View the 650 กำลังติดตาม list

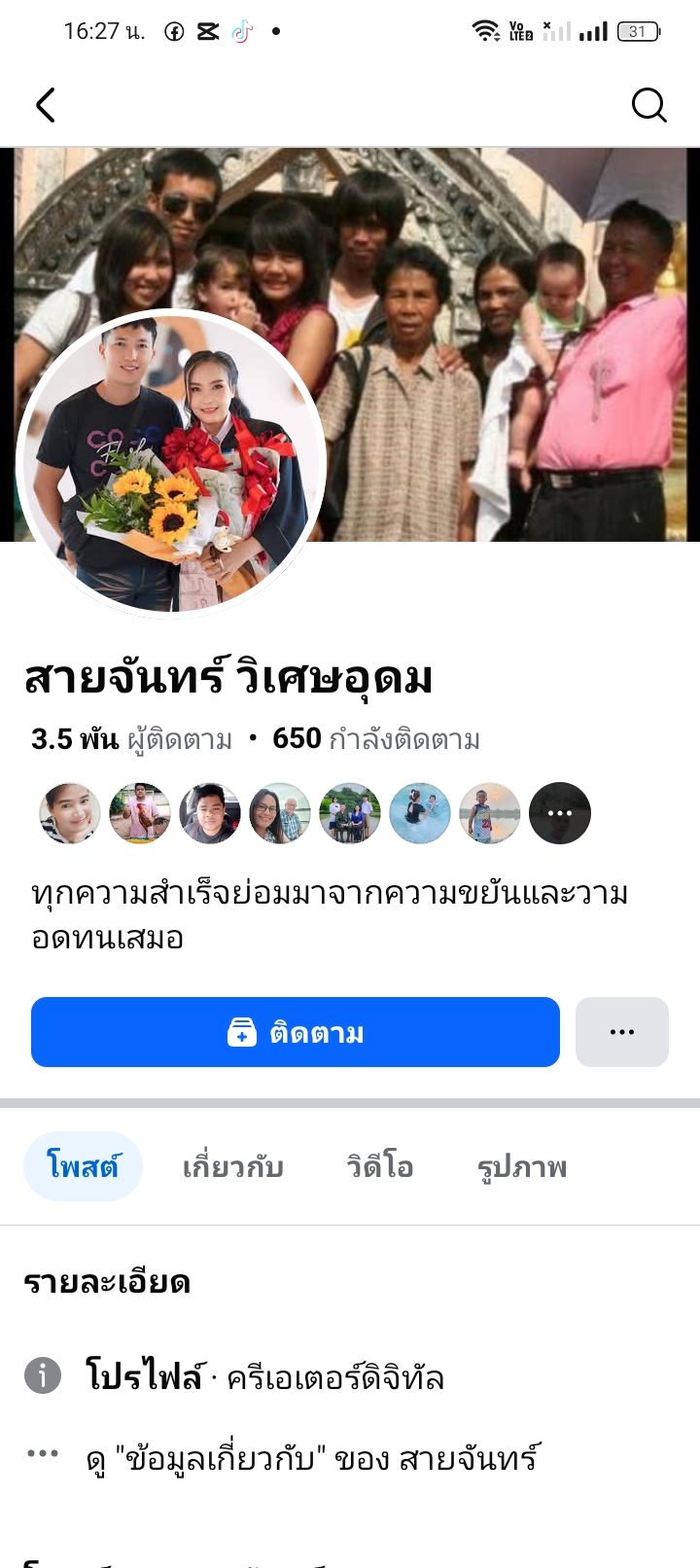click(x=376, y=739)
